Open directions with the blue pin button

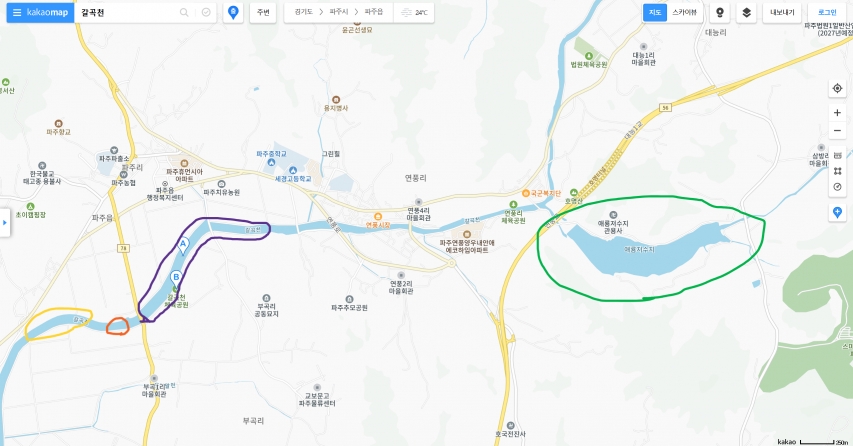[233, 13]
